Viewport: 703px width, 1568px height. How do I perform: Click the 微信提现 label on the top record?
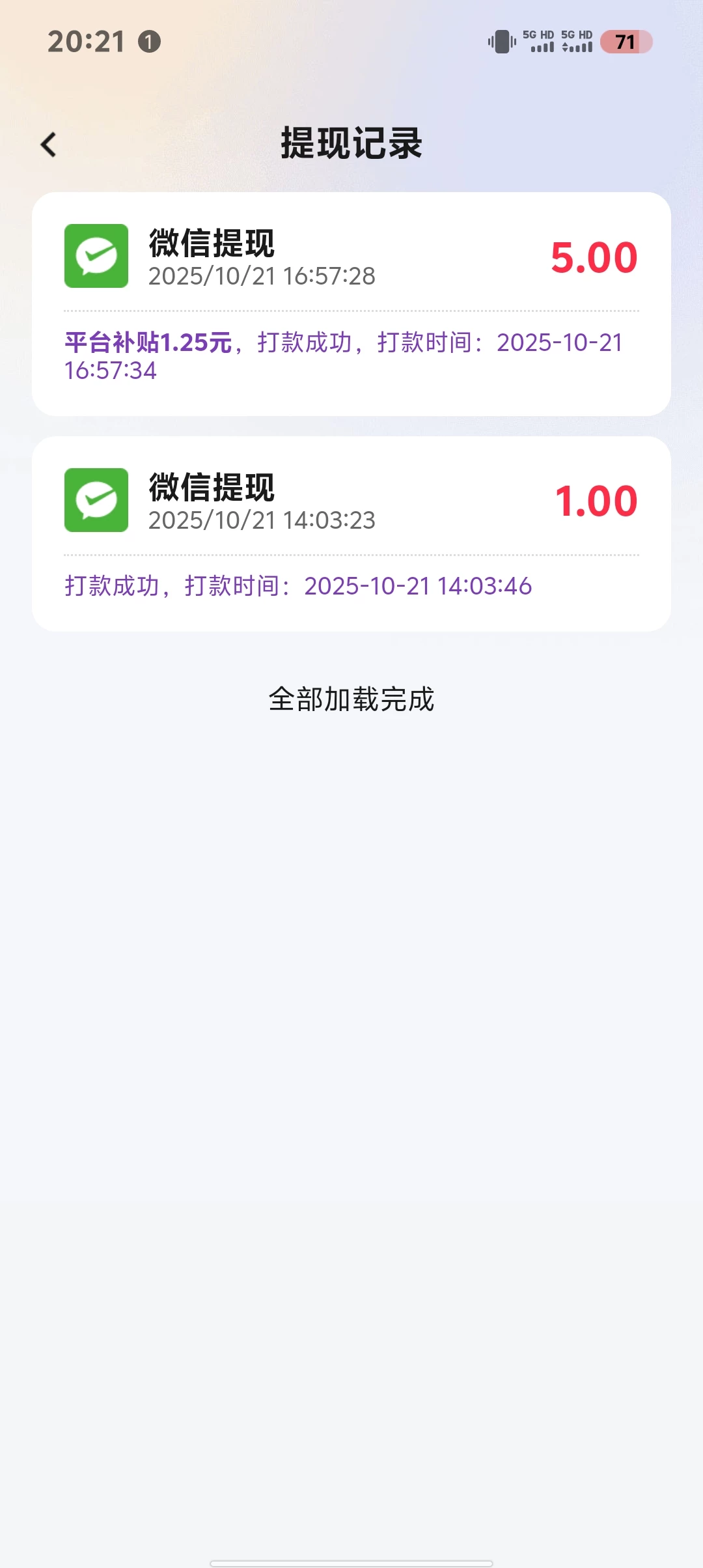211,246
